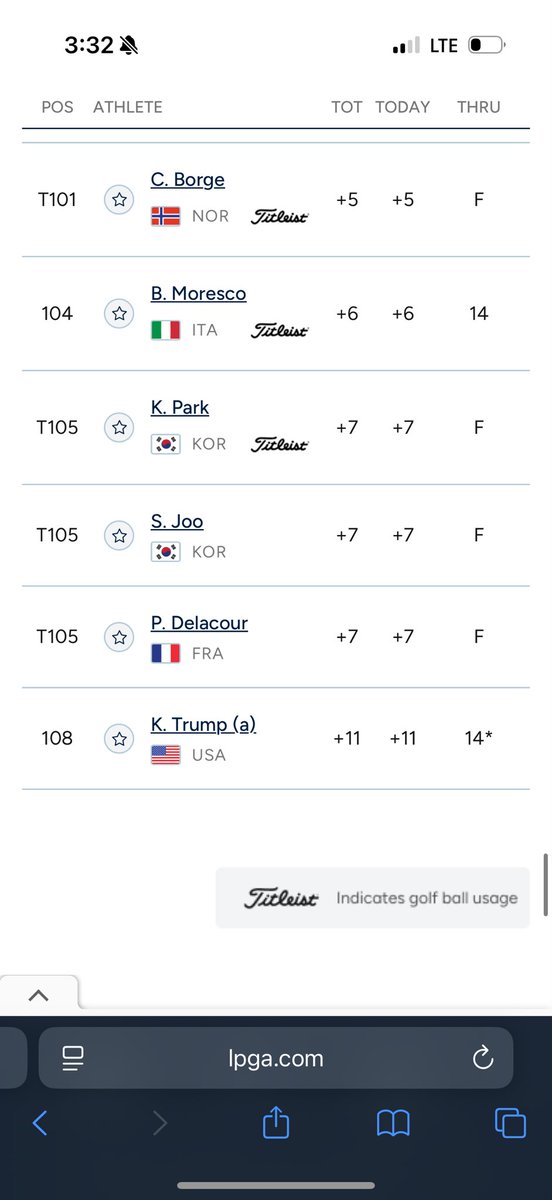Image resolution: width=552 pixels, height=1200 pixels.
Task: Star K. Trump as a favorite
Action: click(119, 739)
